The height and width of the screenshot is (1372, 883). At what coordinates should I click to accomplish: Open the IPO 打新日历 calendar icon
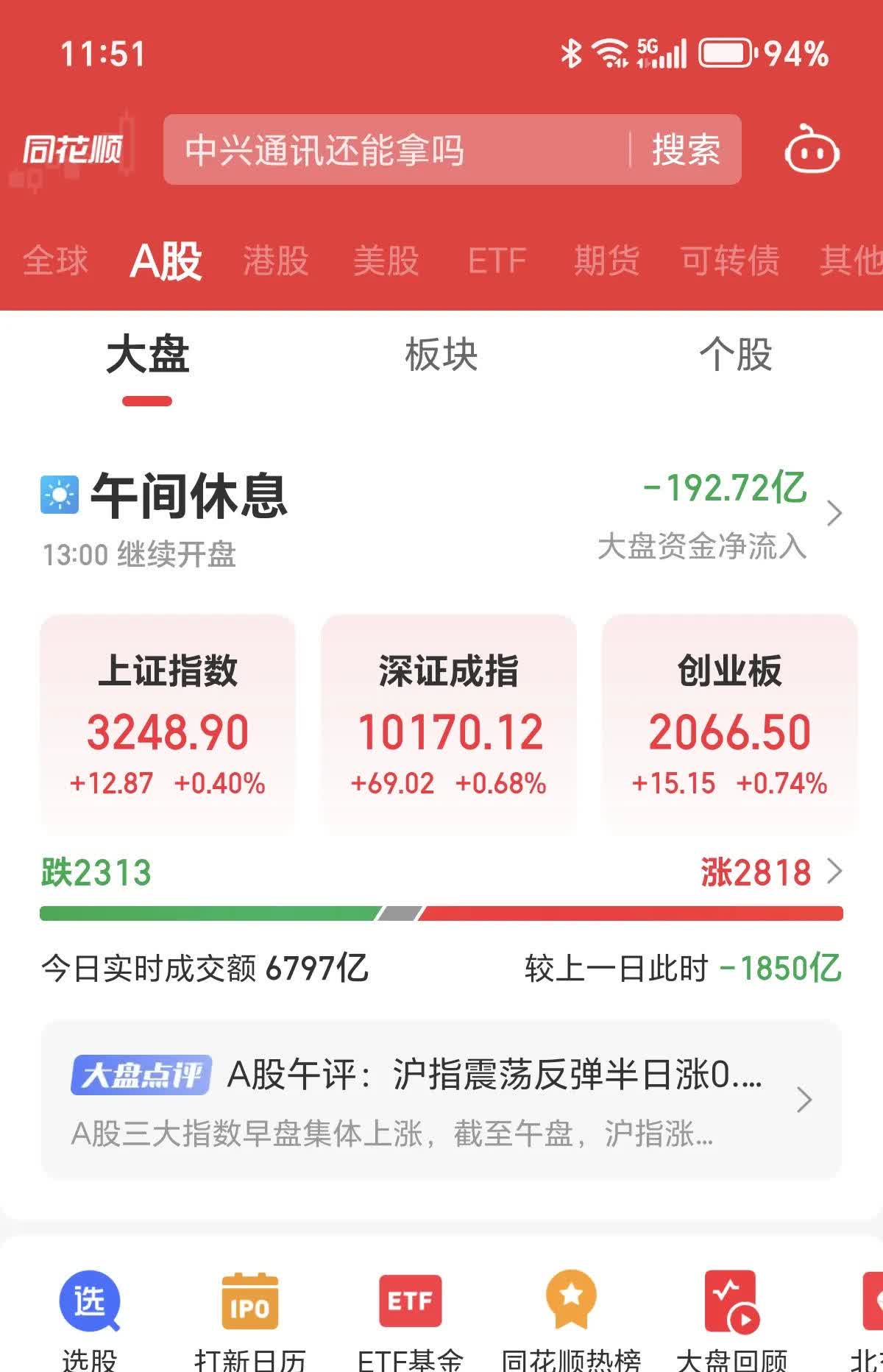click(x=250, y=1303)
